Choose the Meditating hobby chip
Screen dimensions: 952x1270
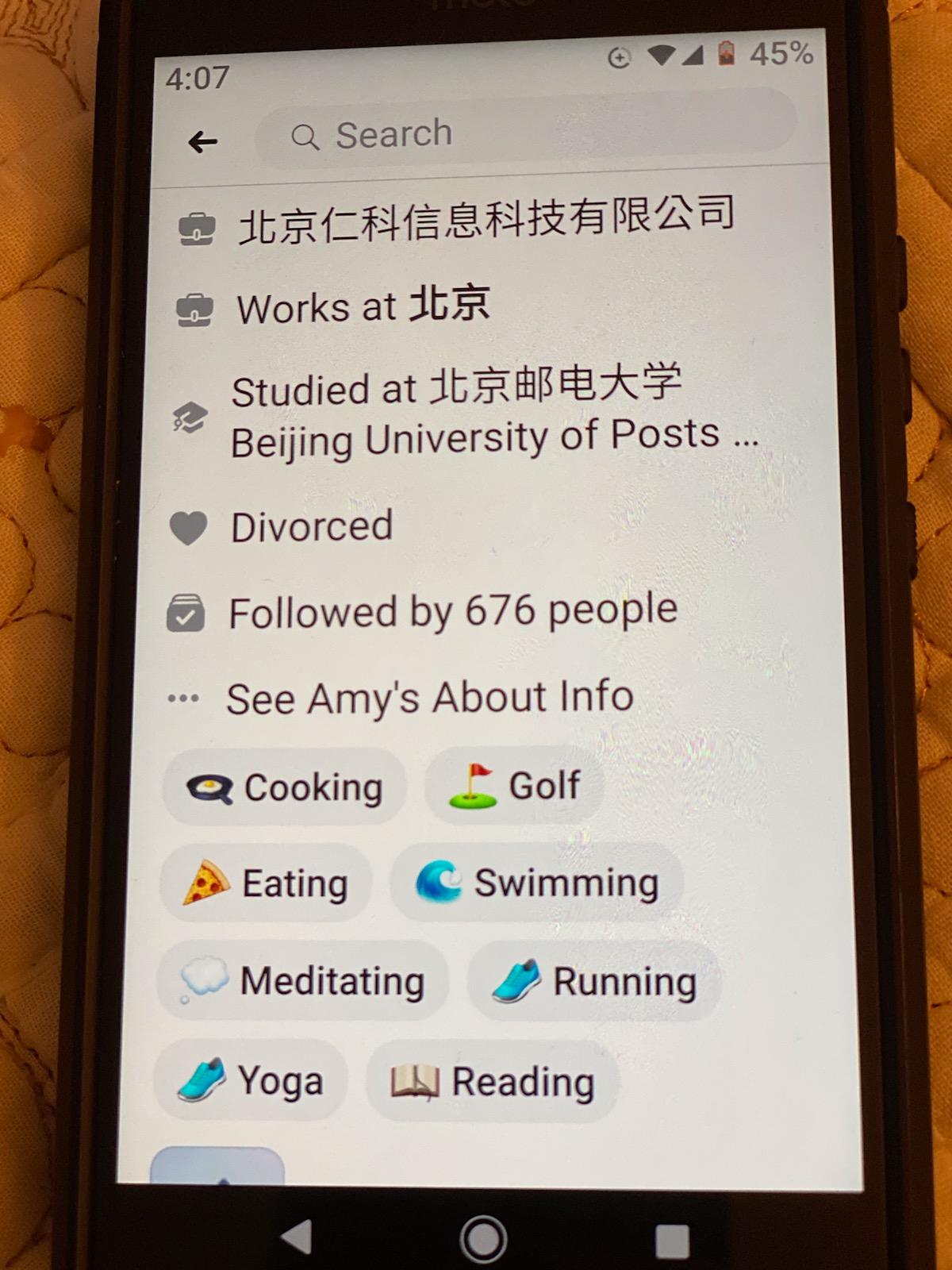tap(303, 981)
